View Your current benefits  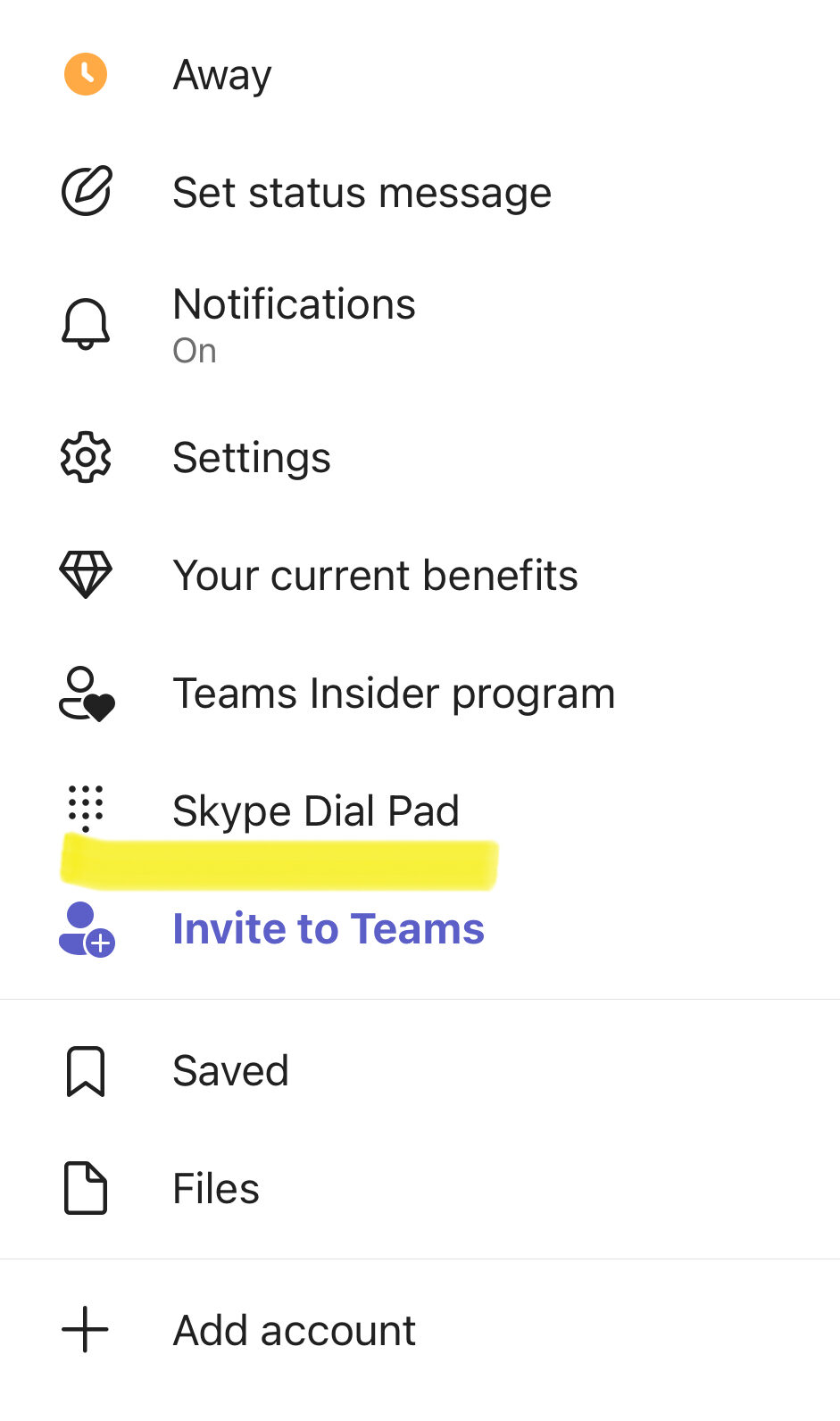420,575
